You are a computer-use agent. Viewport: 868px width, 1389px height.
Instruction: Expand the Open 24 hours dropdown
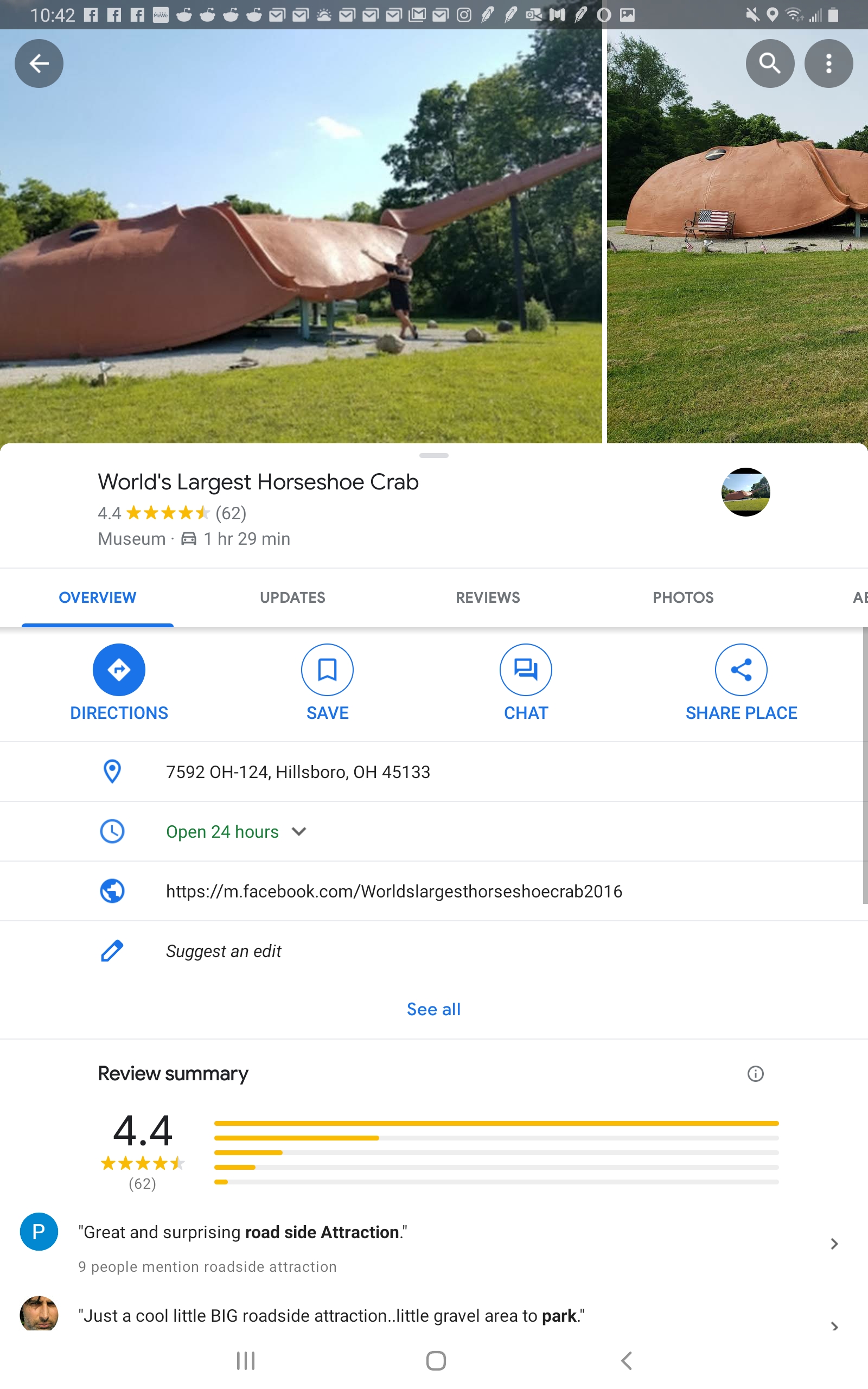pyautogui.click(x=298, y=832)
